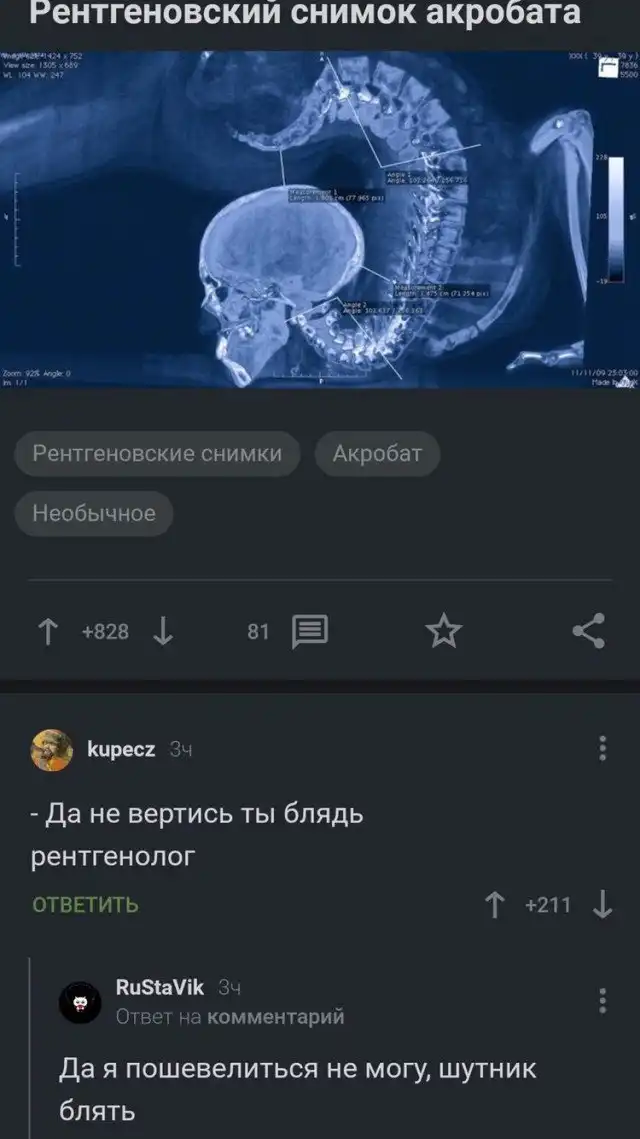Upvote the post with +828 rating

click(47, 631)
